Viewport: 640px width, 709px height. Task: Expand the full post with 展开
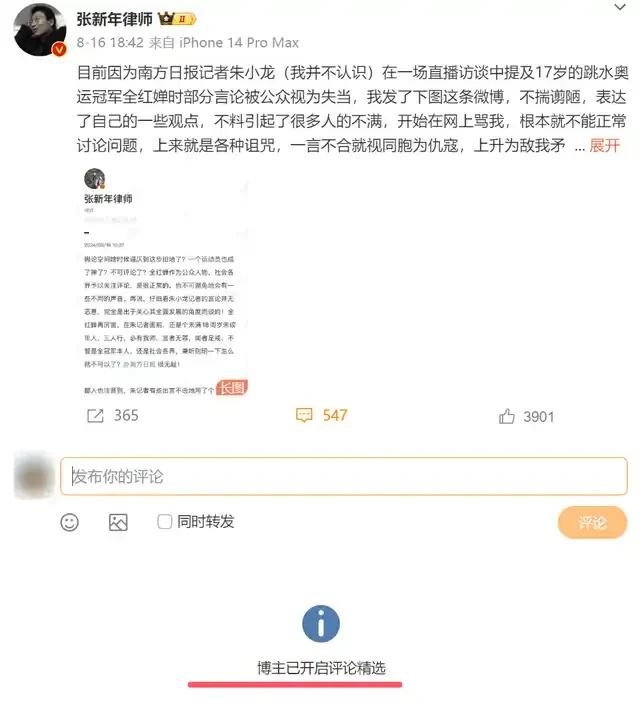click(x=604, y=145)
